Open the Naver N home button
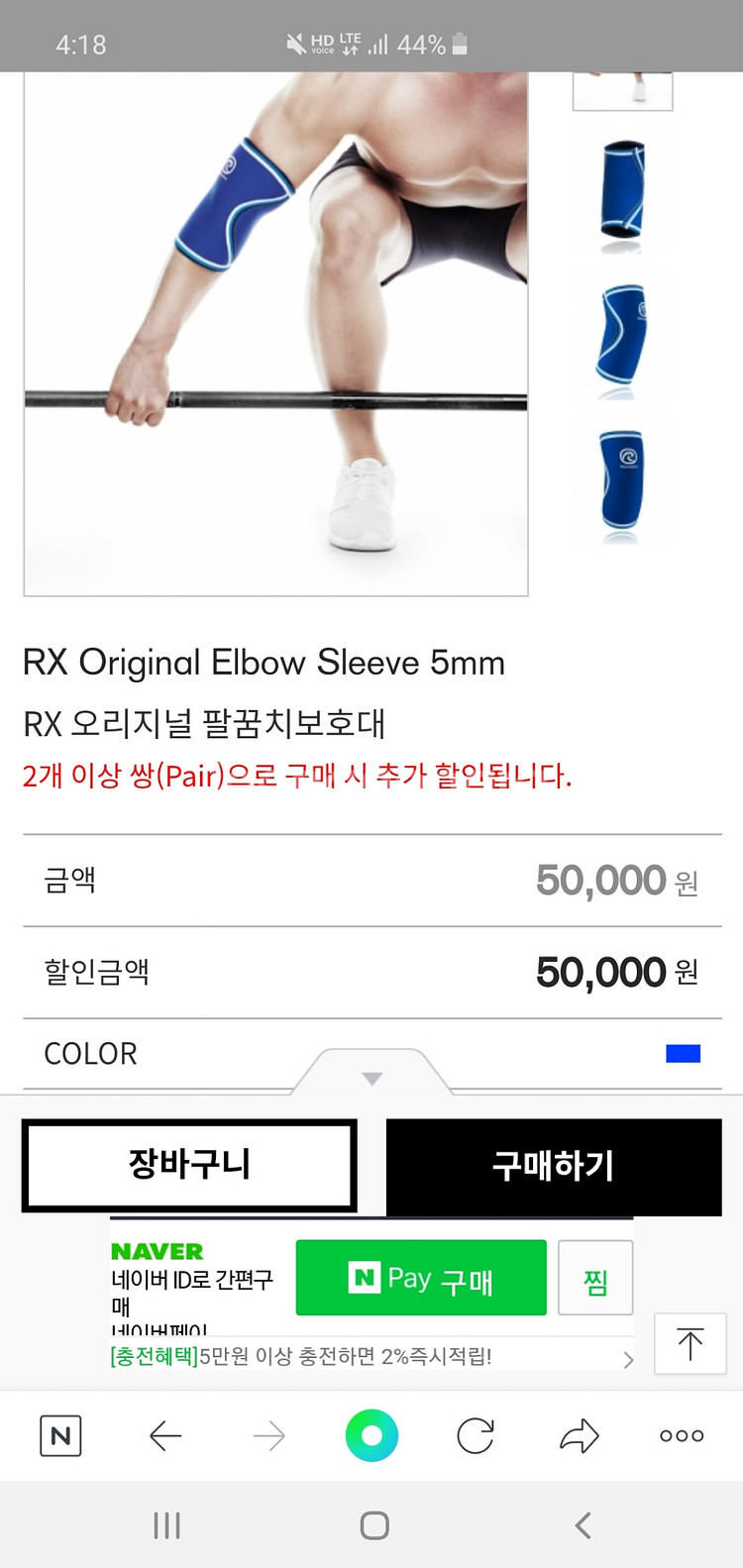Image resolution: width=743 pixels, height=1568 pixels. point(60,1435)
